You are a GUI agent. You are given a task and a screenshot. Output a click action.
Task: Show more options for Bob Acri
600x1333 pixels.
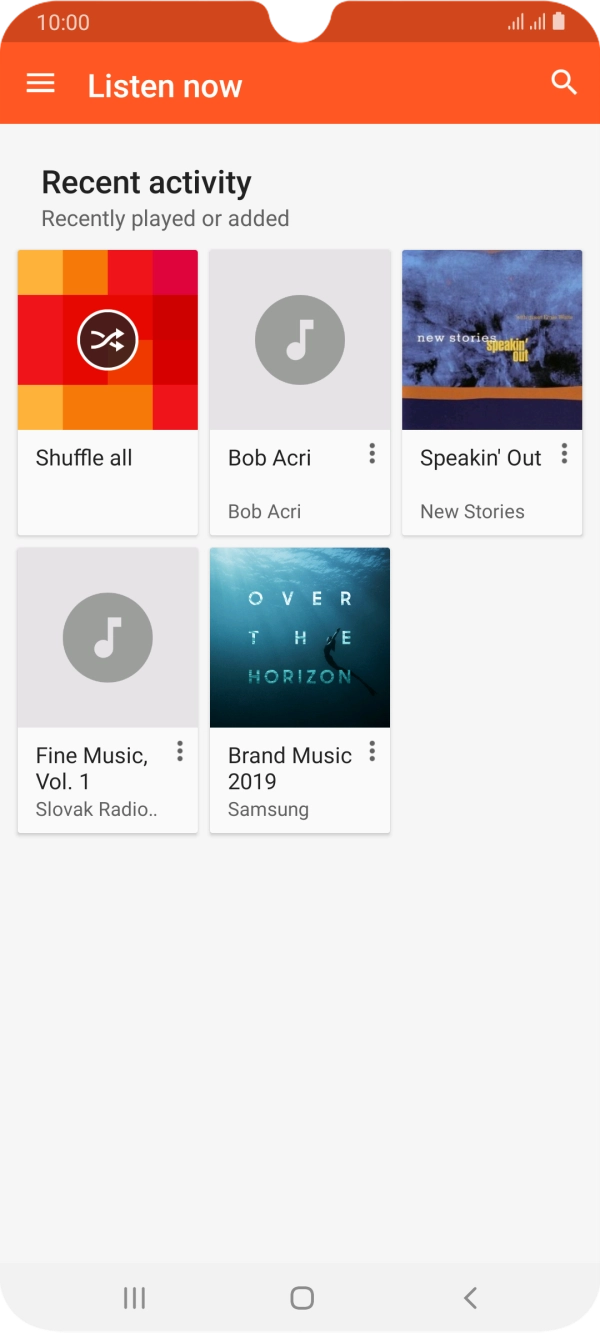pos(372,455)
